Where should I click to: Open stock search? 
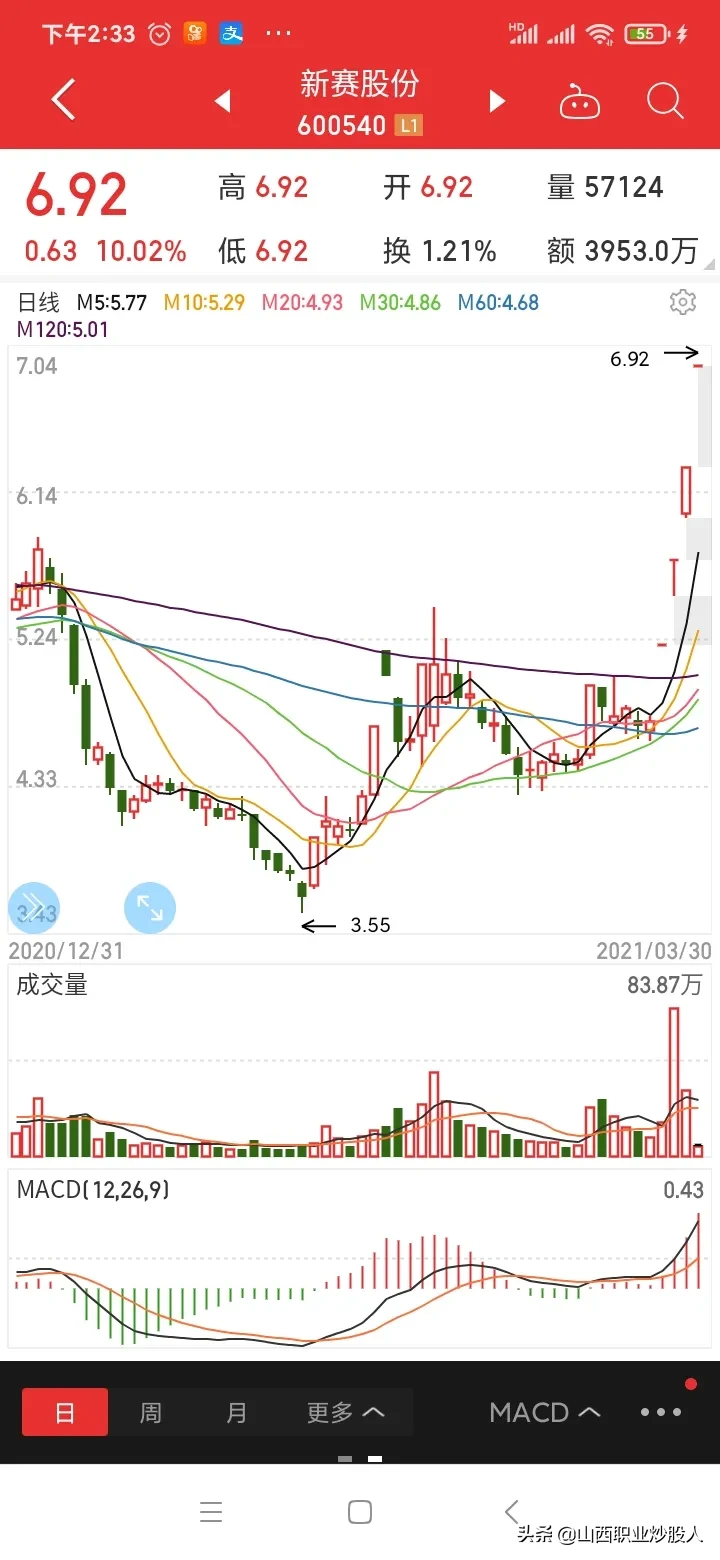(x=664, y=101)
